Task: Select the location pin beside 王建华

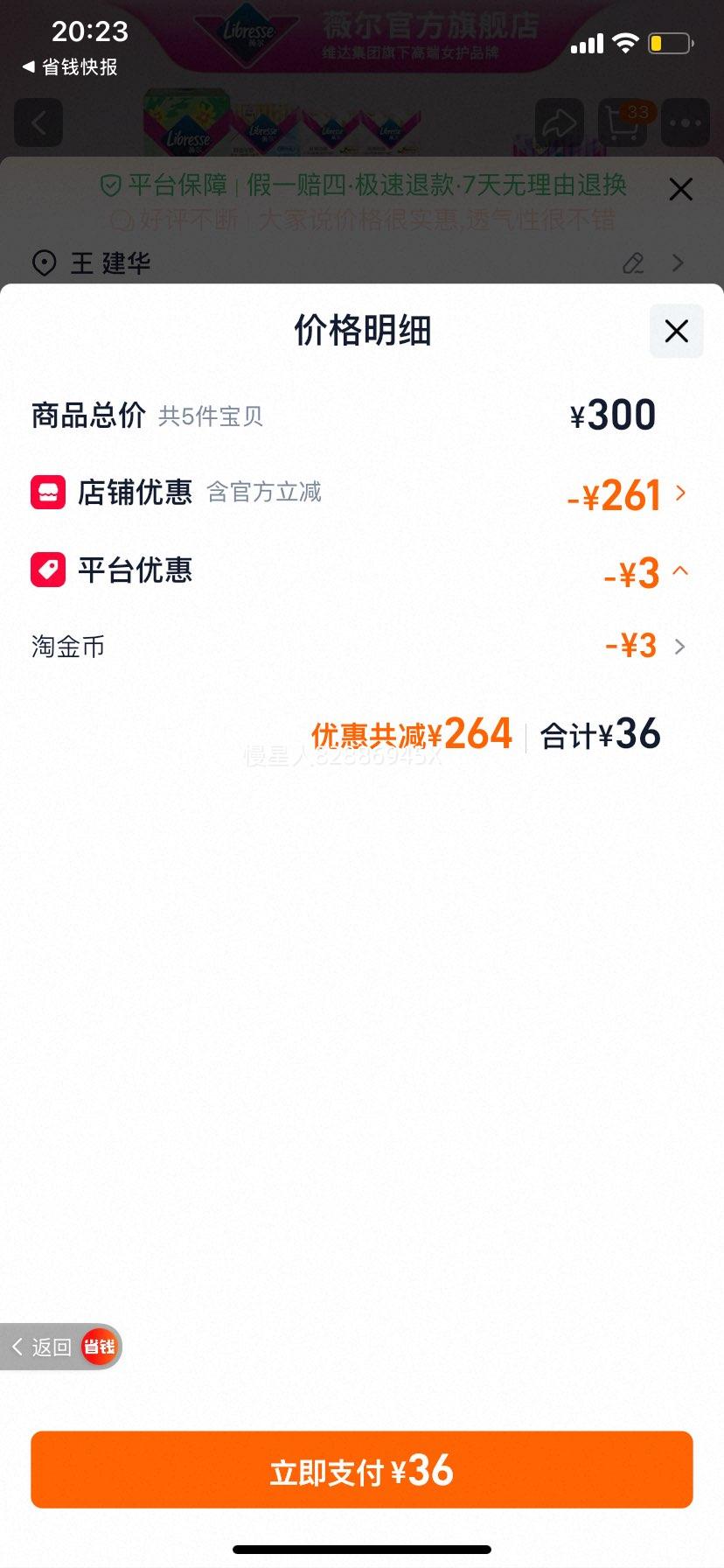Action: [x=44, y=262]
